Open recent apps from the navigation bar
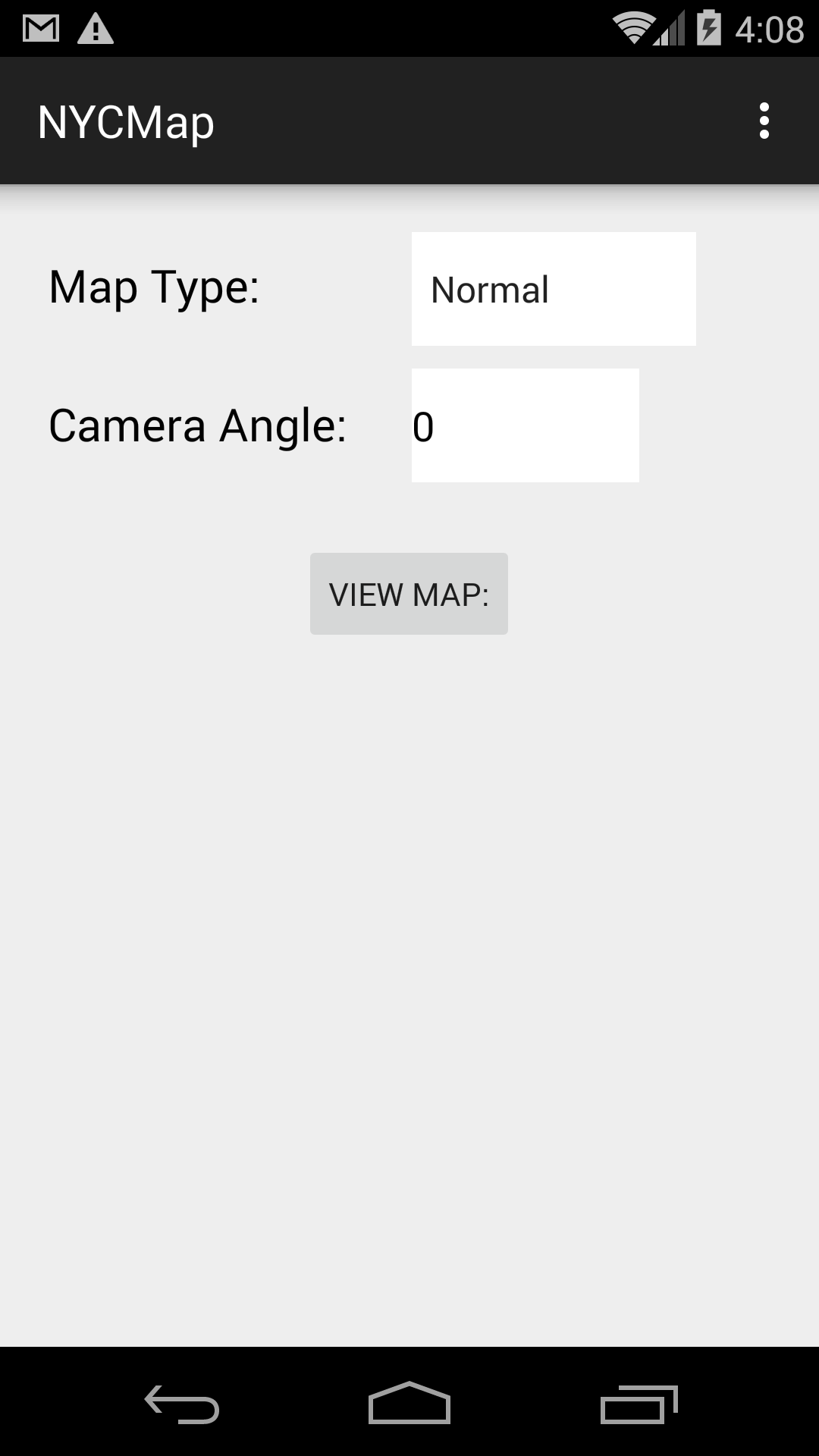The width and height of the screenshot is (819, 1456). pyautogui.click(x=639, y=1404)
